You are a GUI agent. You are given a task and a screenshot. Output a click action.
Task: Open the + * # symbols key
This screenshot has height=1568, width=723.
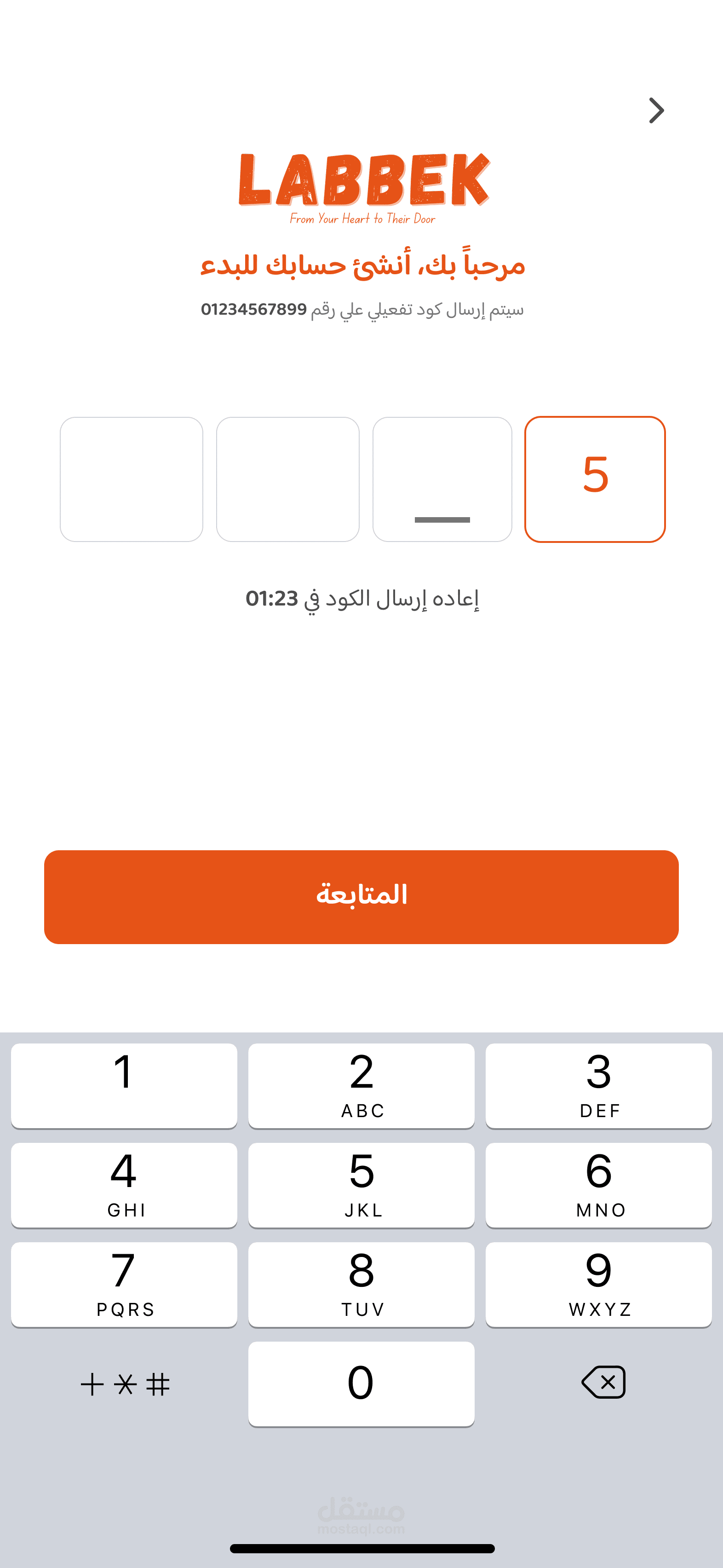point(126,1384)
